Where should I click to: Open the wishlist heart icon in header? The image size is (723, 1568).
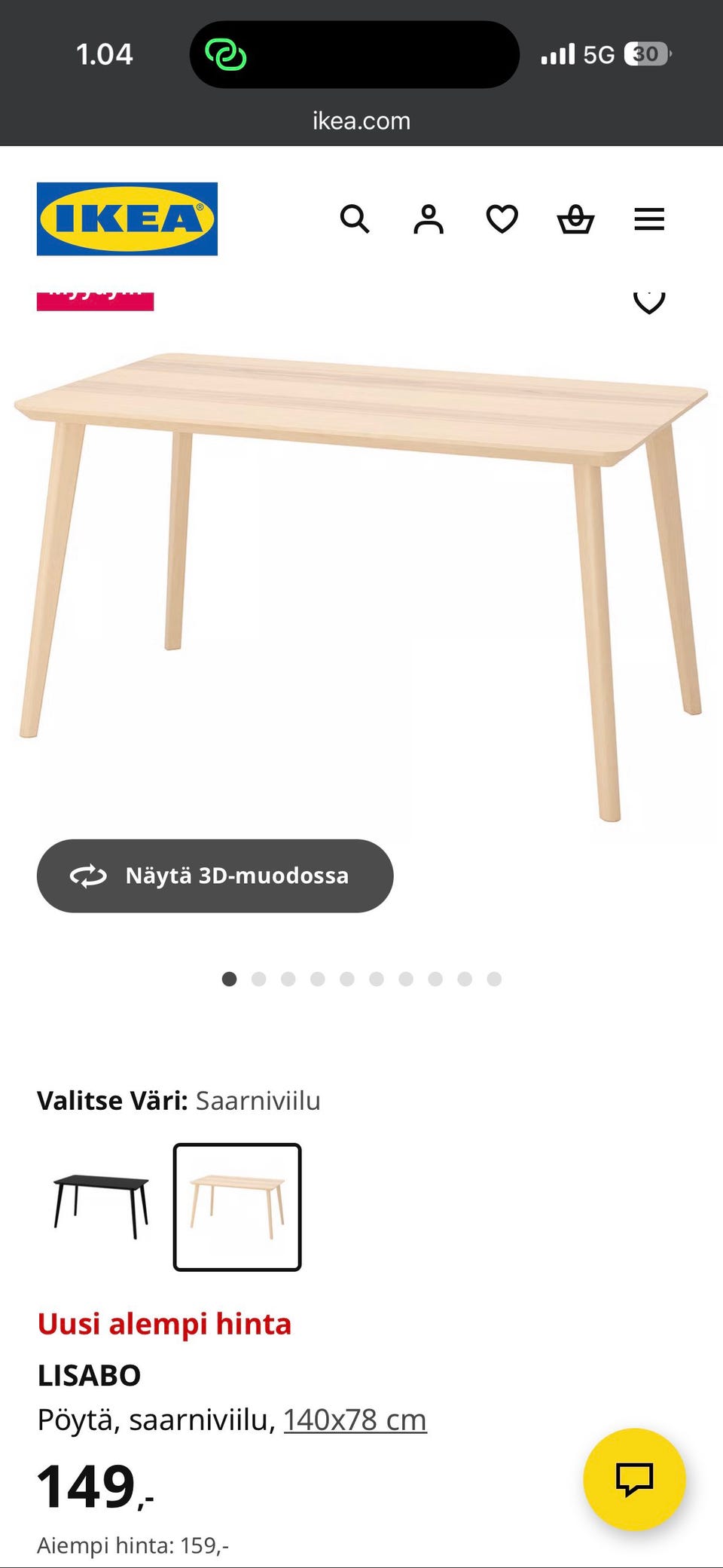501,219
